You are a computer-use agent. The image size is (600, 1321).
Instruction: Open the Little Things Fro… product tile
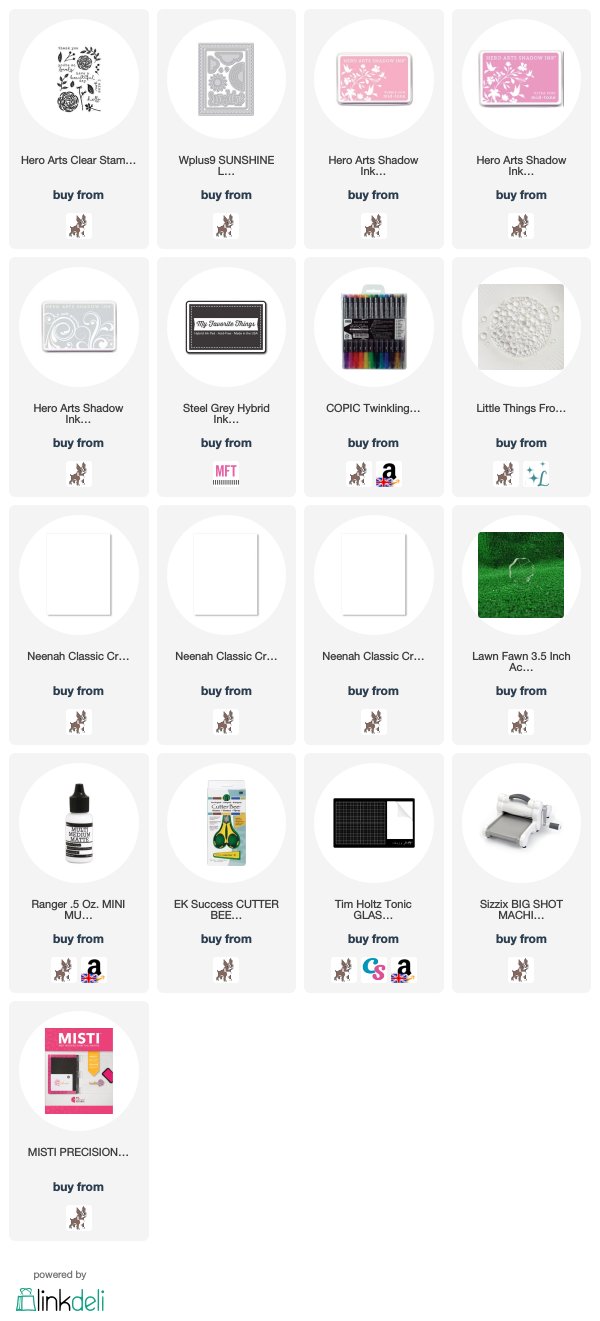(x=522, y=377)
